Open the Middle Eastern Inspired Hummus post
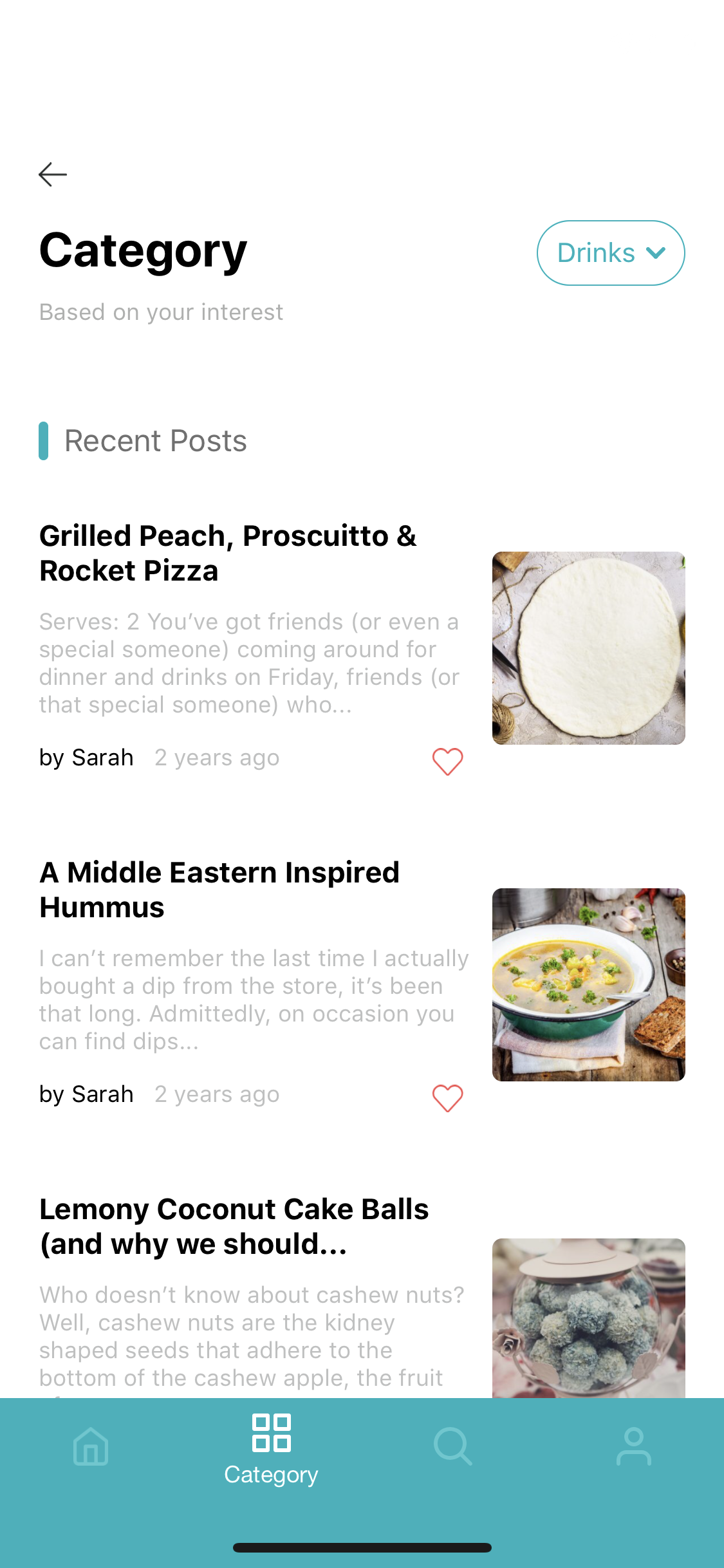Screen dimensions: 724x1568 [219, 890]
